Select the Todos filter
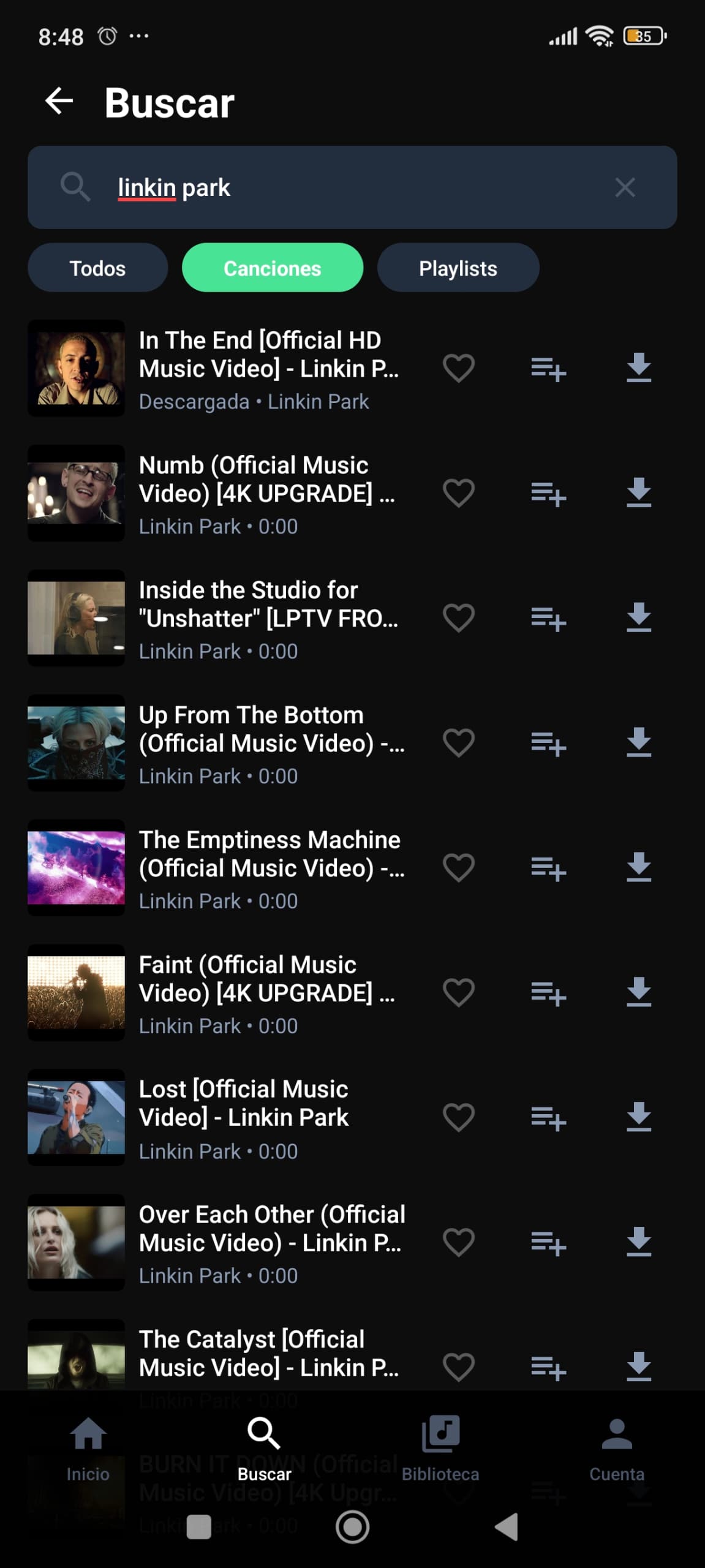This screenshot has width=705, height=1568. [97, 268]
